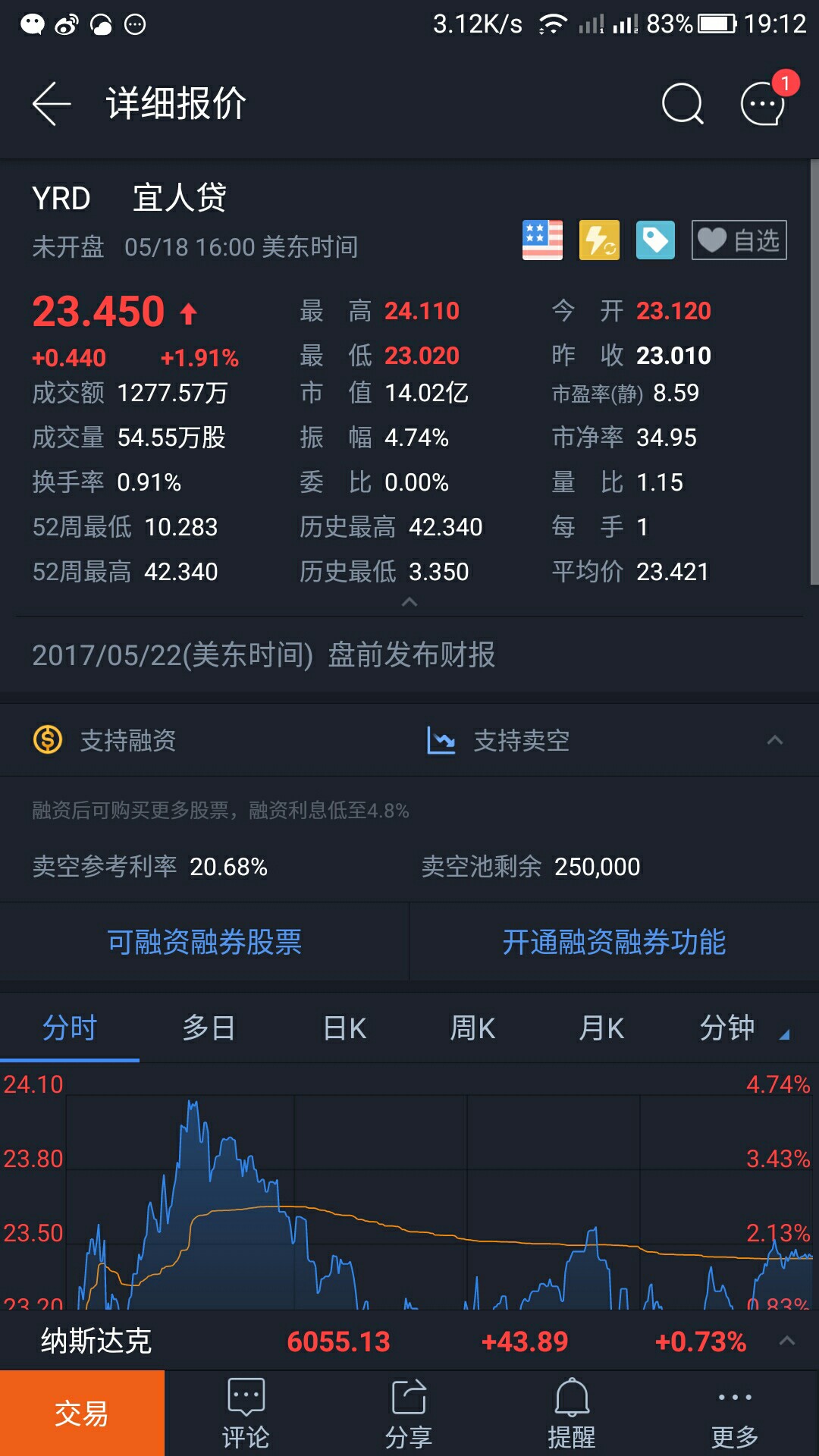Image resolution: width=819 pixels, height=1456 pixels.
Task: Set a price alert via 提醒
Action: click(572, 1414)
